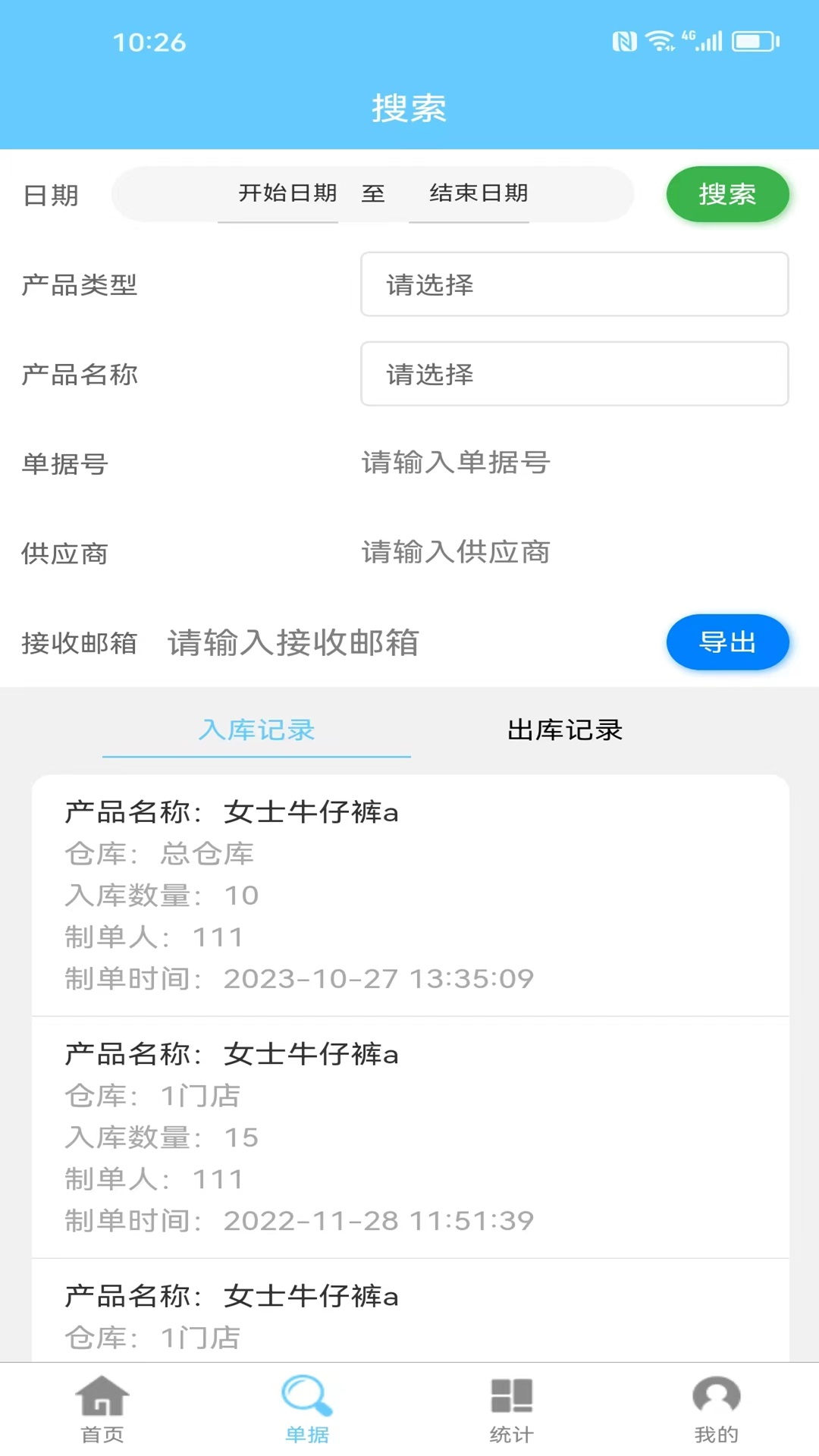Tap the green 搜索 button
This screenshot has width=819, height=1456.
tap(727, 194)
